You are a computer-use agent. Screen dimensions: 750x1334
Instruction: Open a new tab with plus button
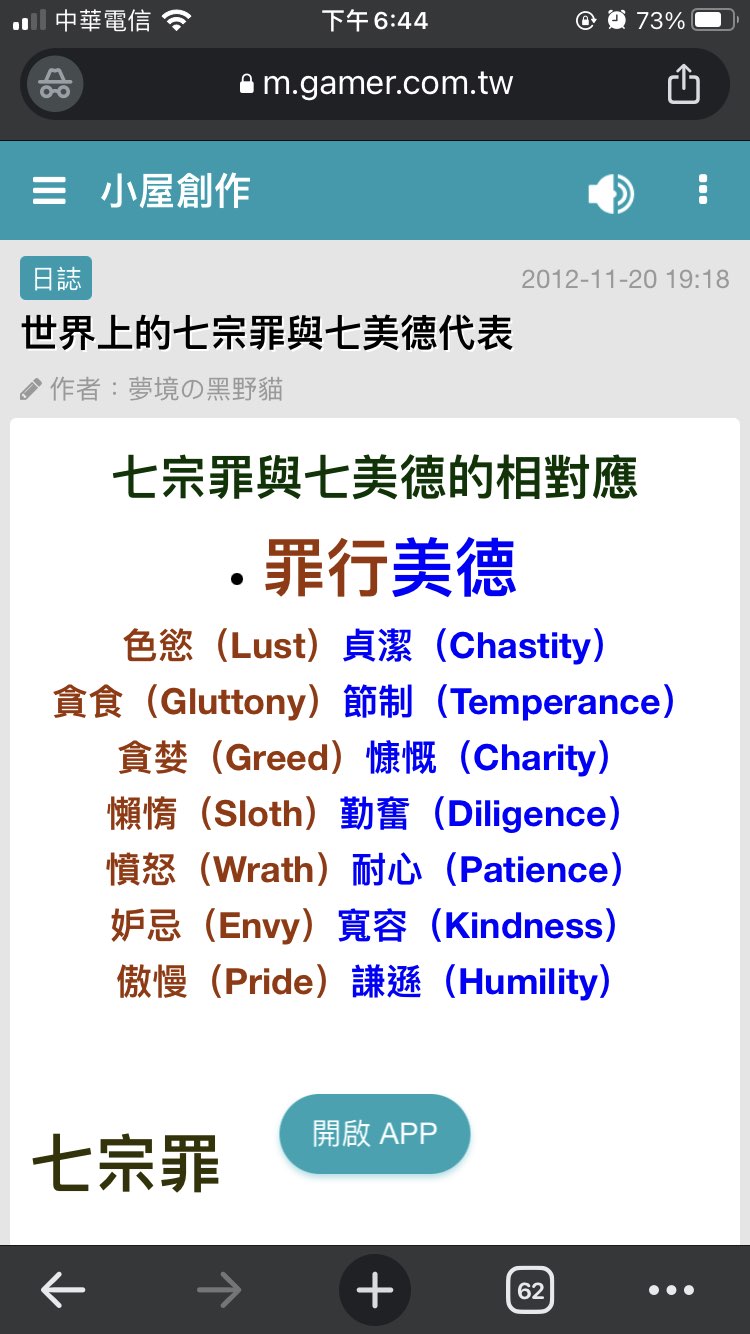click(375, 1291)
